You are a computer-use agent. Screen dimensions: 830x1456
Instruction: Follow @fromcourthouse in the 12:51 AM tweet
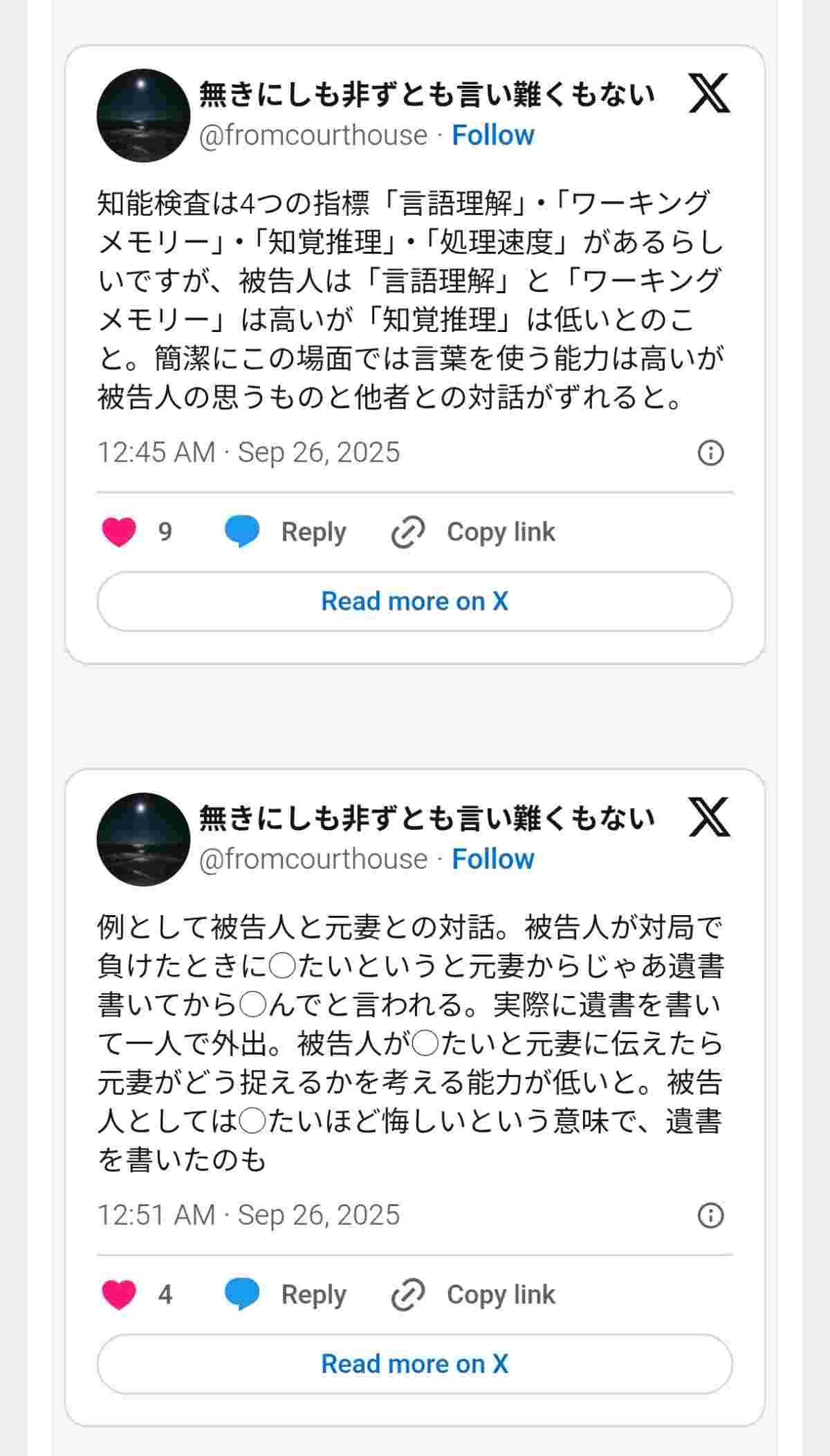pos(492,859)
